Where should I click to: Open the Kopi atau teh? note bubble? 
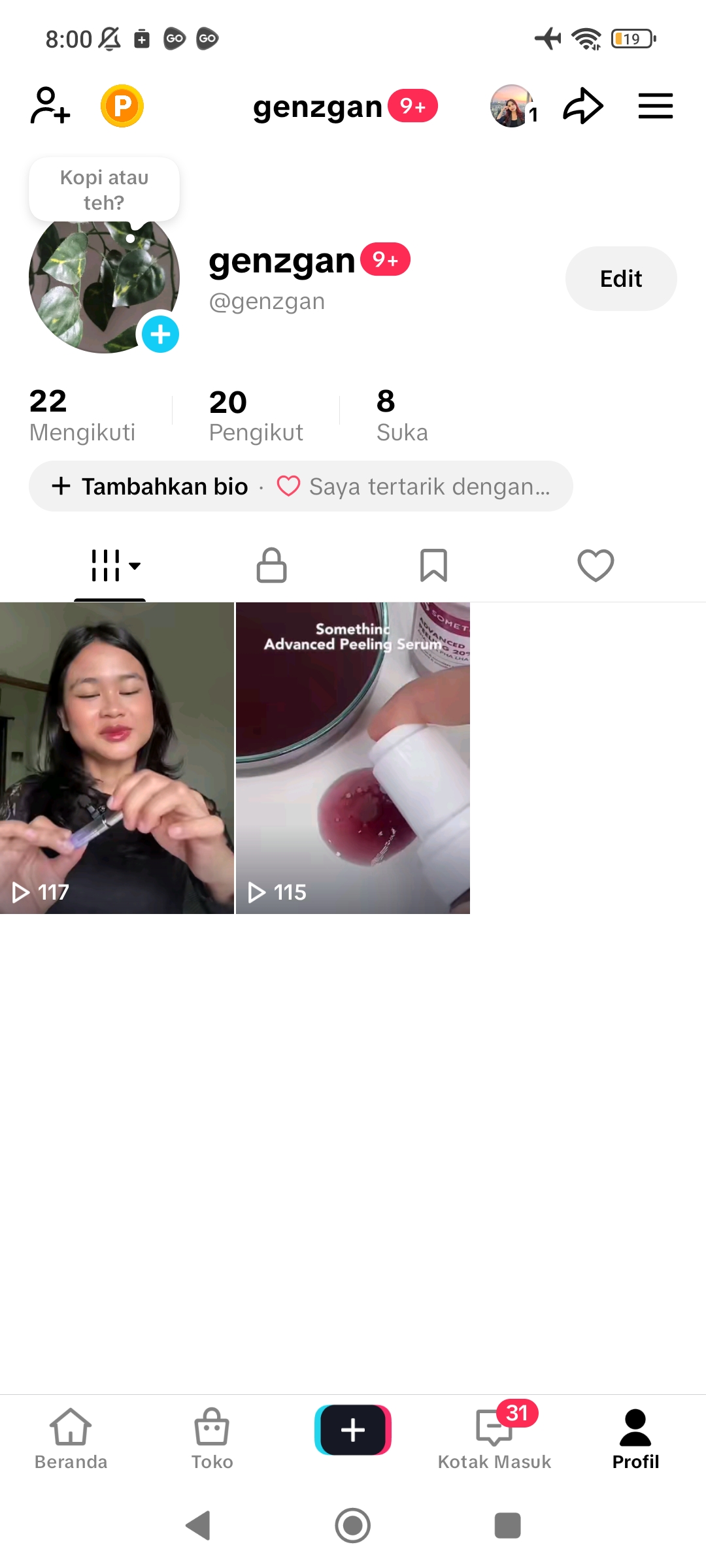104,189
